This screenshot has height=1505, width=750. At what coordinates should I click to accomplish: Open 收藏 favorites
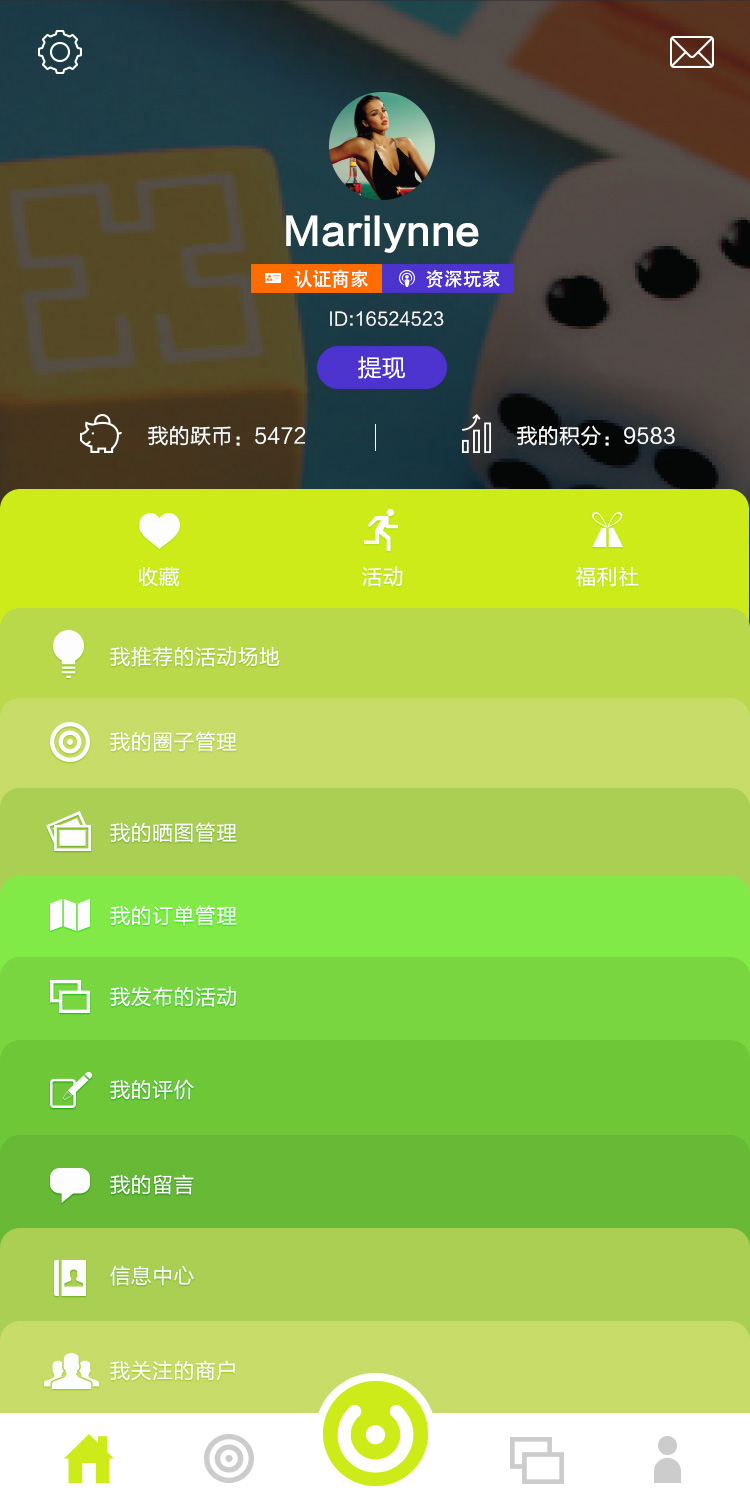pyautogui.click(x=159, y=548)
